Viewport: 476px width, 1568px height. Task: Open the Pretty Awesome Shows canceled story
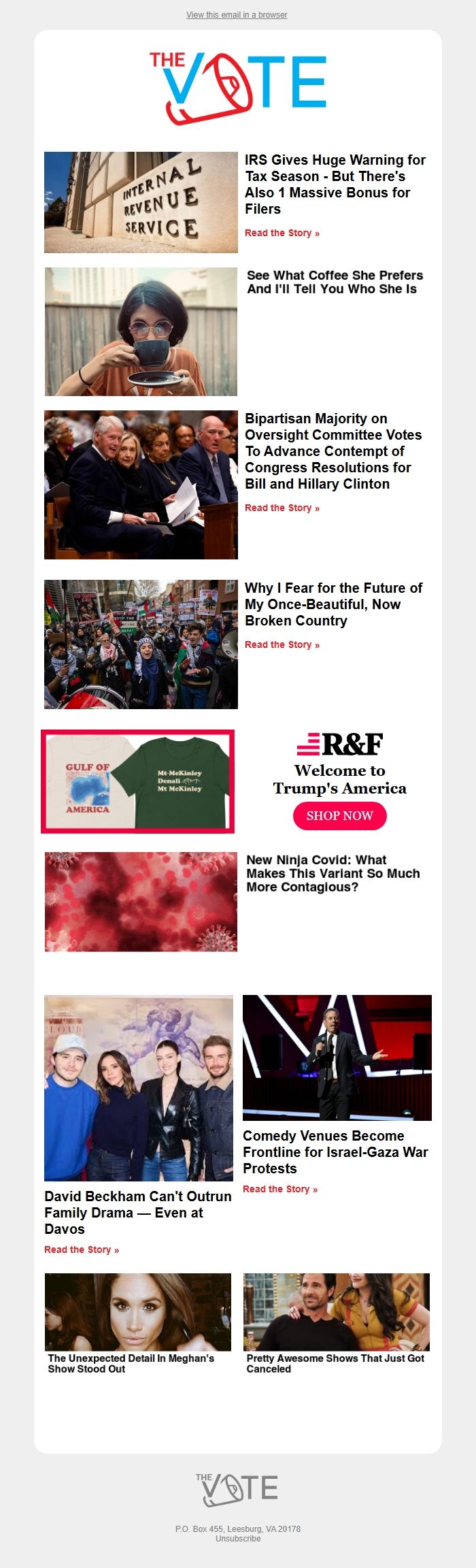click(335, 1362)
